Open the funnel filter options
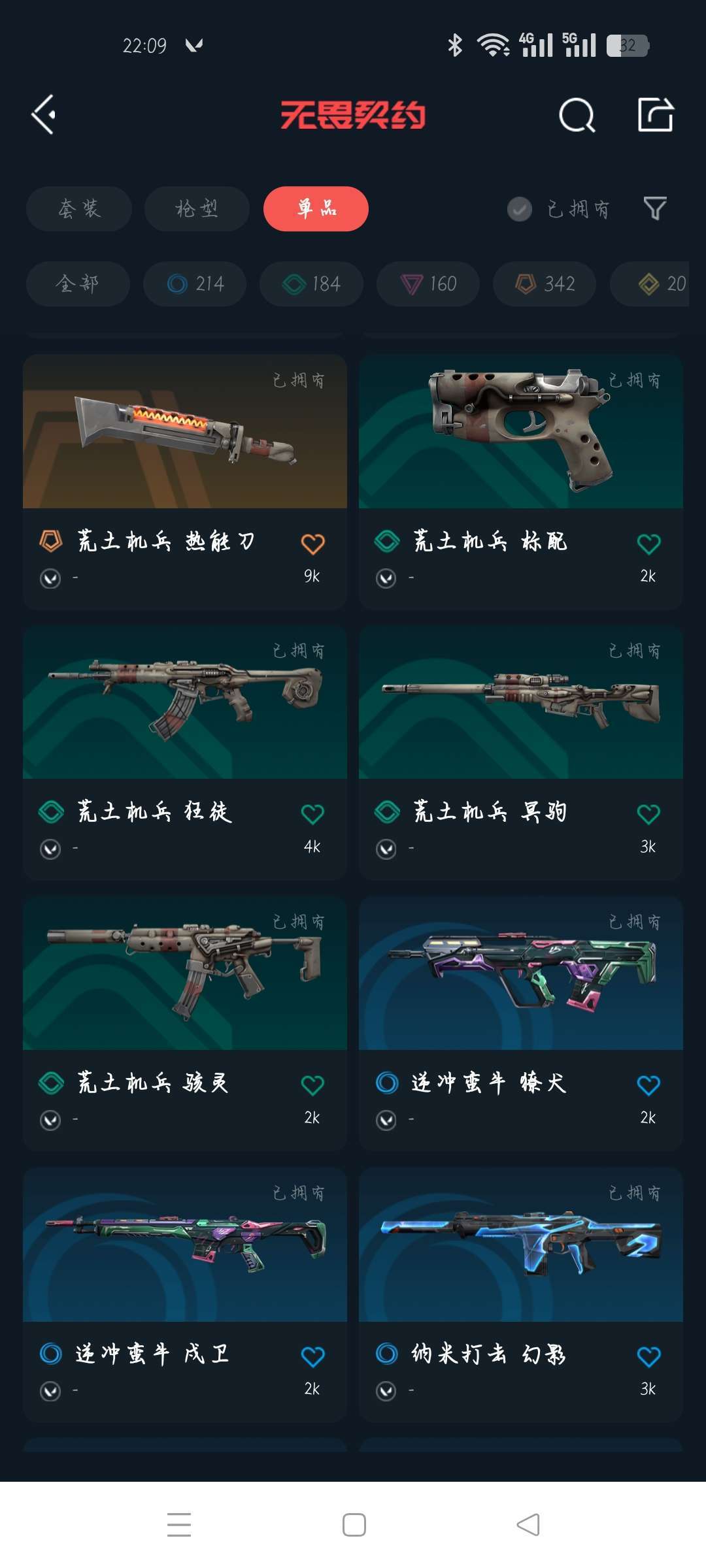Screen dimensions: 706x1568 (x=655, y=209)
